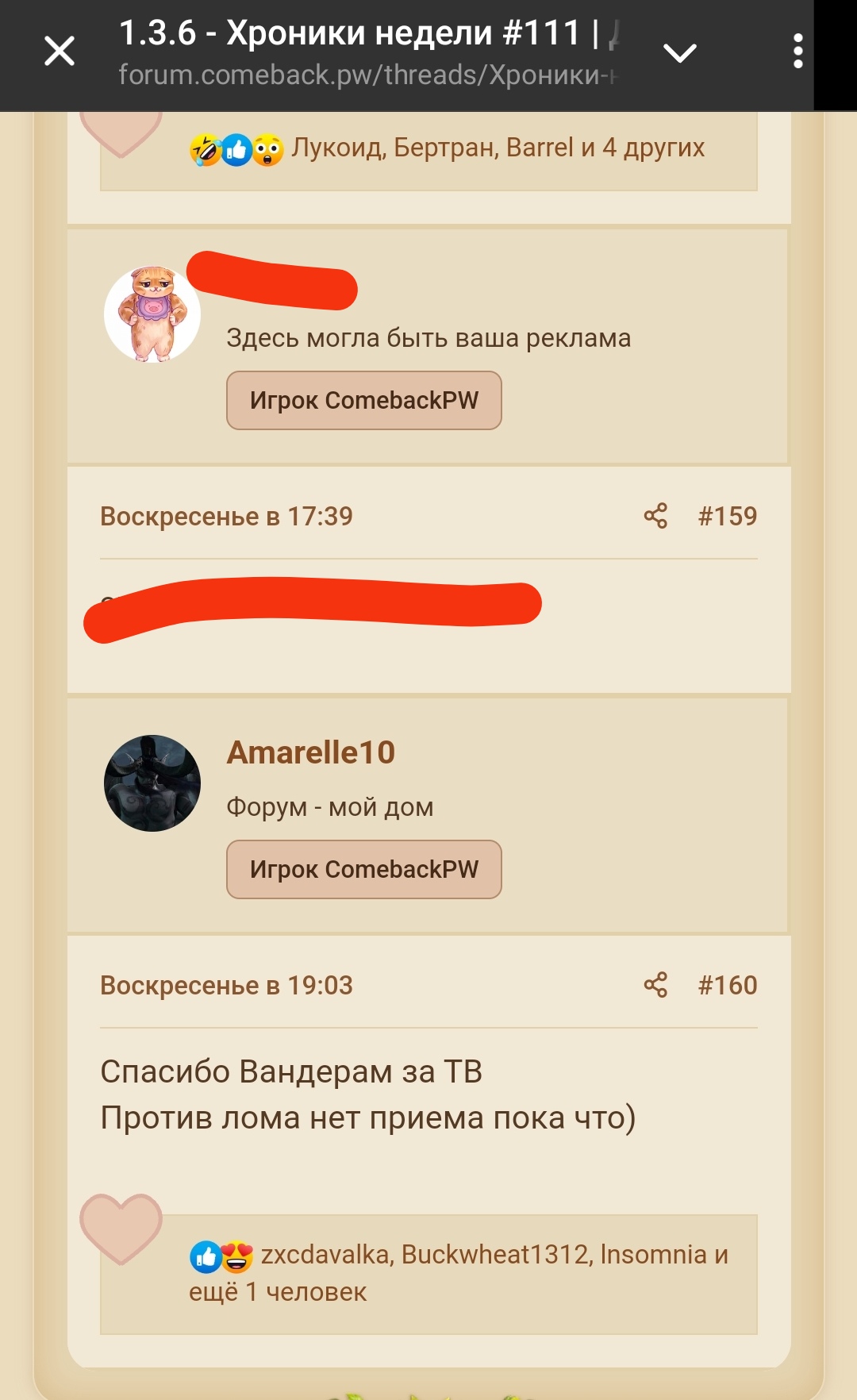Expand the page info chevron
Screen dimensions: 857x1400
[x=679, y=52]
